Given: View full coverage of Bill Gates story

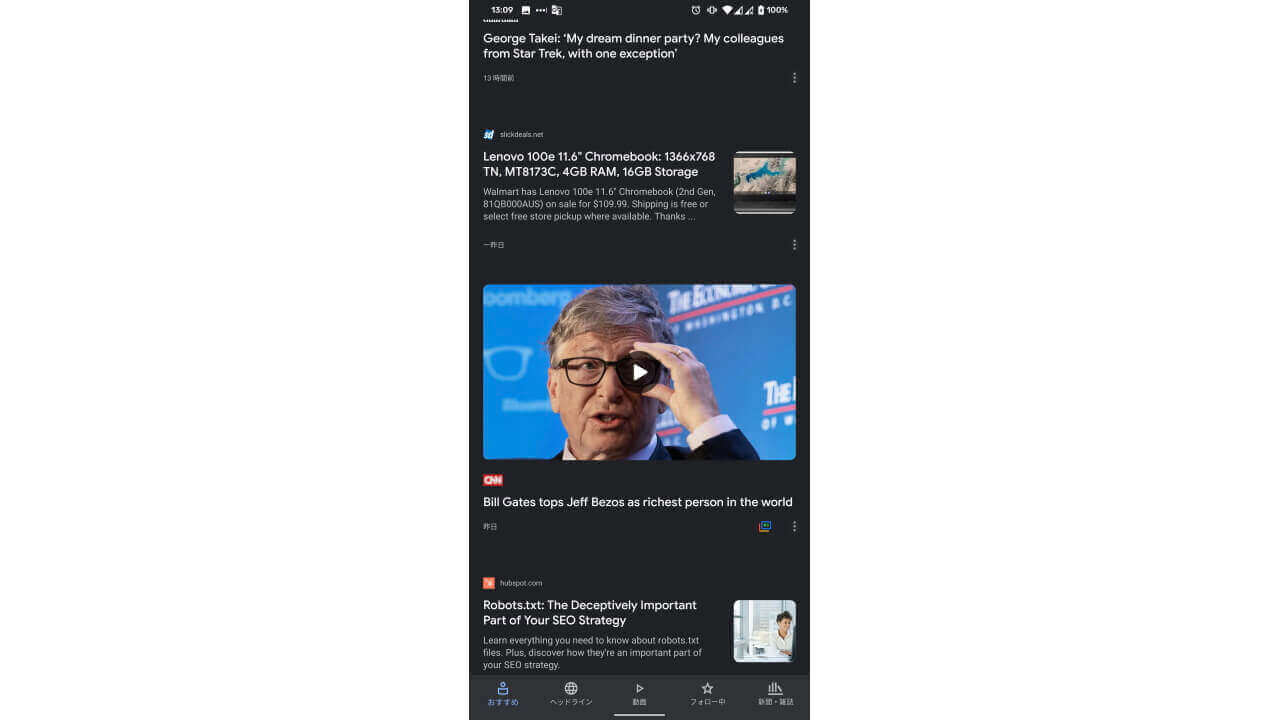Looking at the screenshot, I should pos(765,526).
